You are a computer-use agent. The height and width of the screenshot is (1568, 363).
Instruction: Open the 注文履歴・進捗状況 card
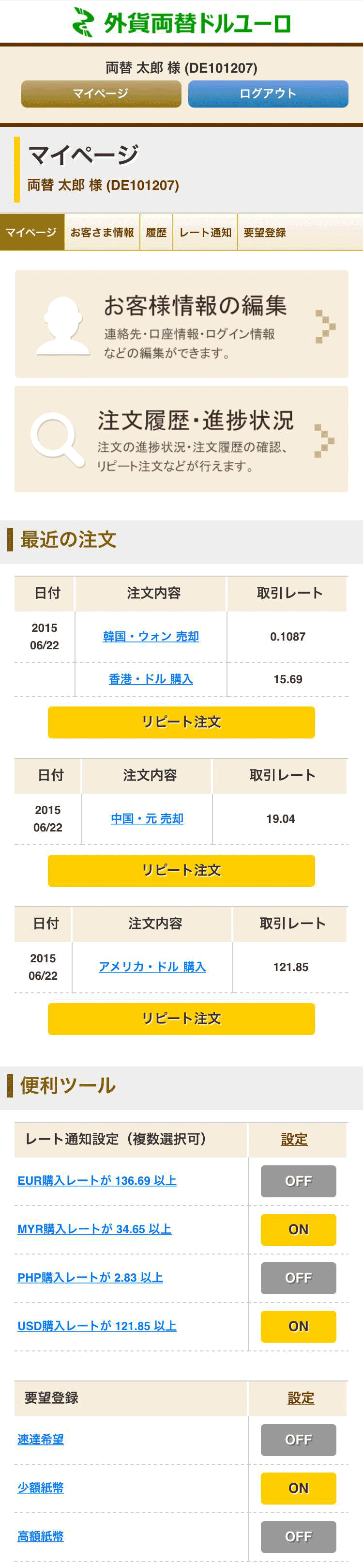point(181,439)
